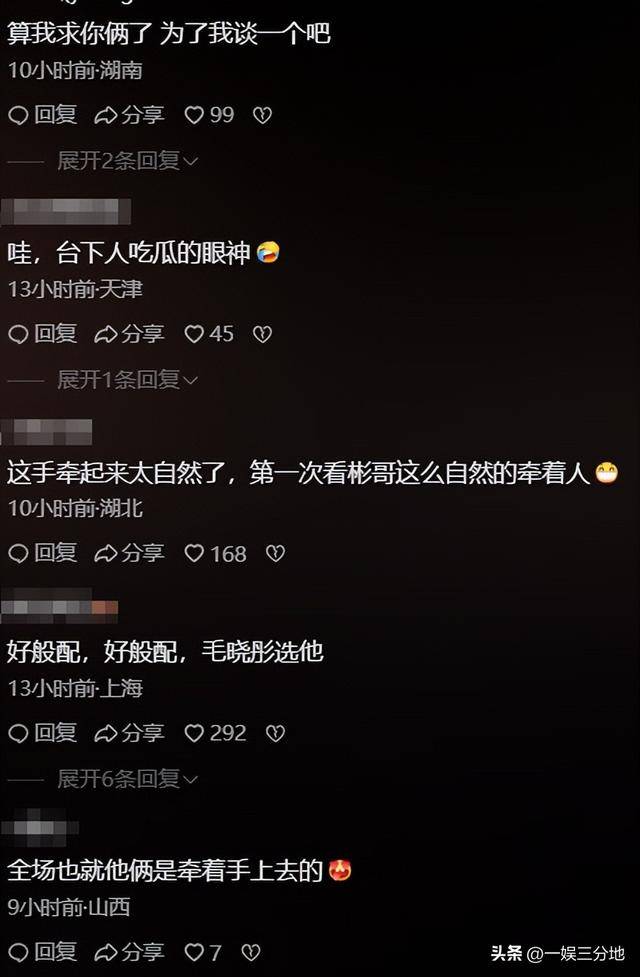Reply to the 山西 comment about 牵着手
The height and width of the screenshot is (977, 640).
point(43,952)
